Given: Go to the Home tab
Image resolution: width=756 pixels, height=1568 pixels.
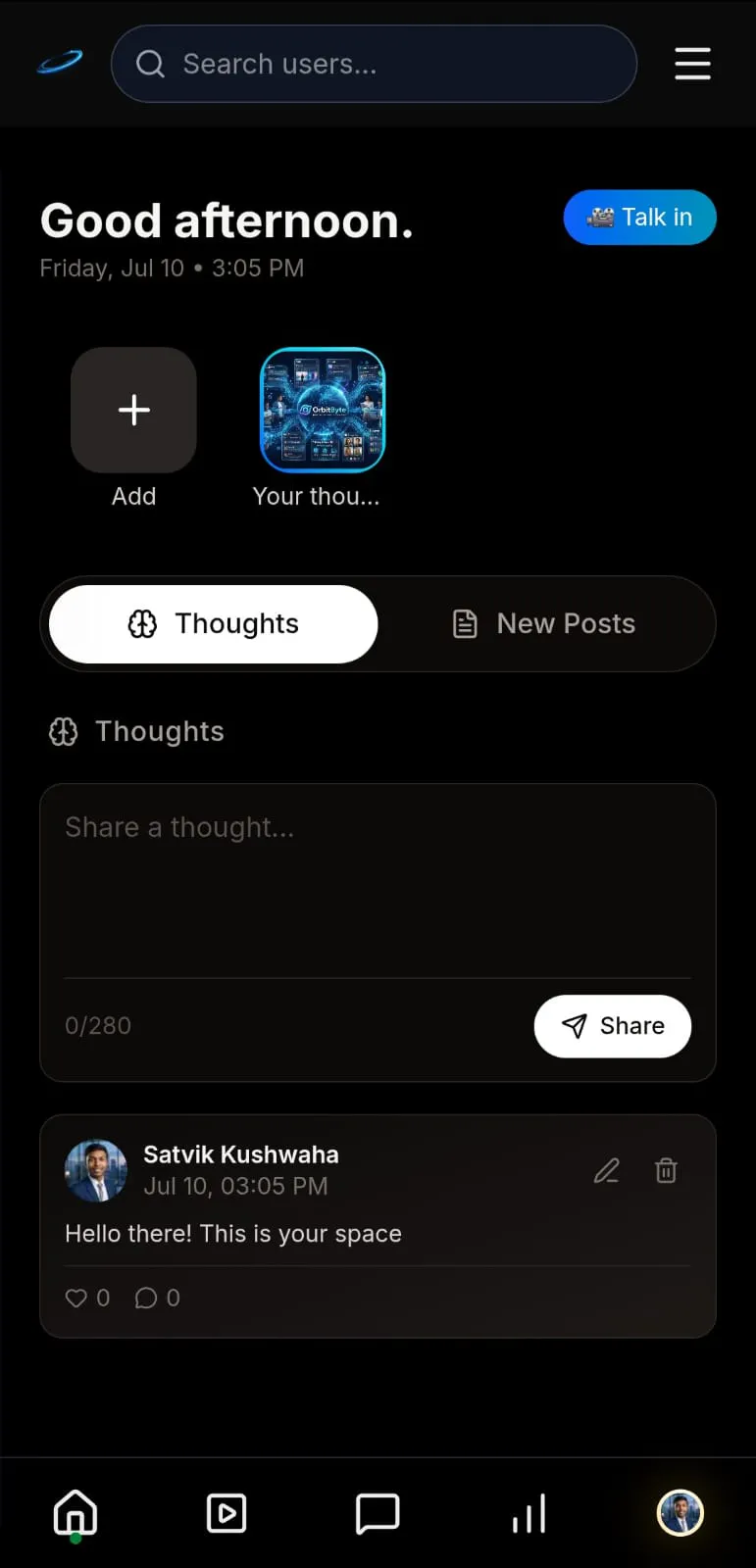Looking at the screenshot, I should pyautogui.click(x=76, y=1513).
